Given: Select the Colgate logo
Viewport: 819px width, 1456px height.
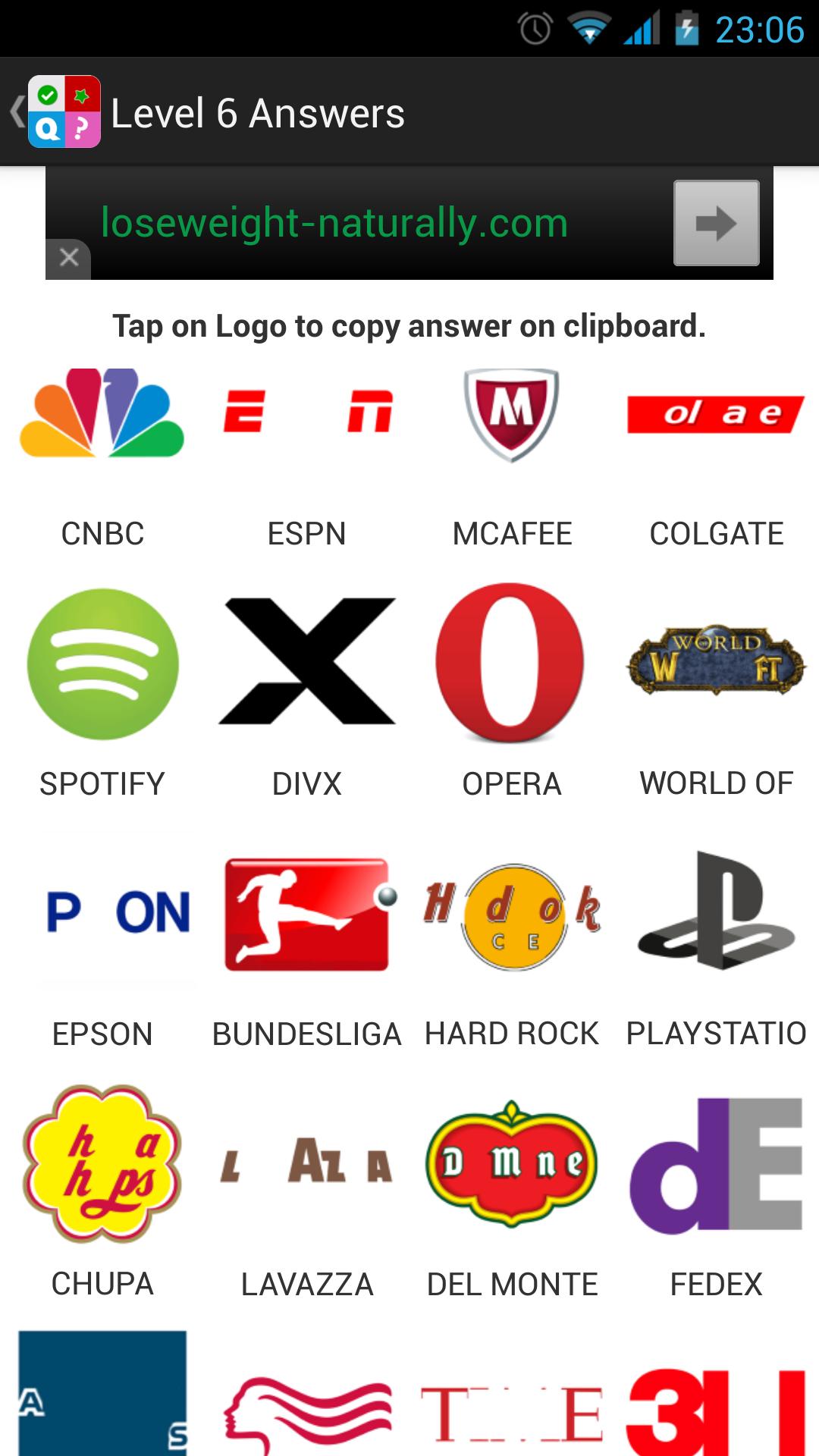Looking at the screenshot, I should (716, 414).
